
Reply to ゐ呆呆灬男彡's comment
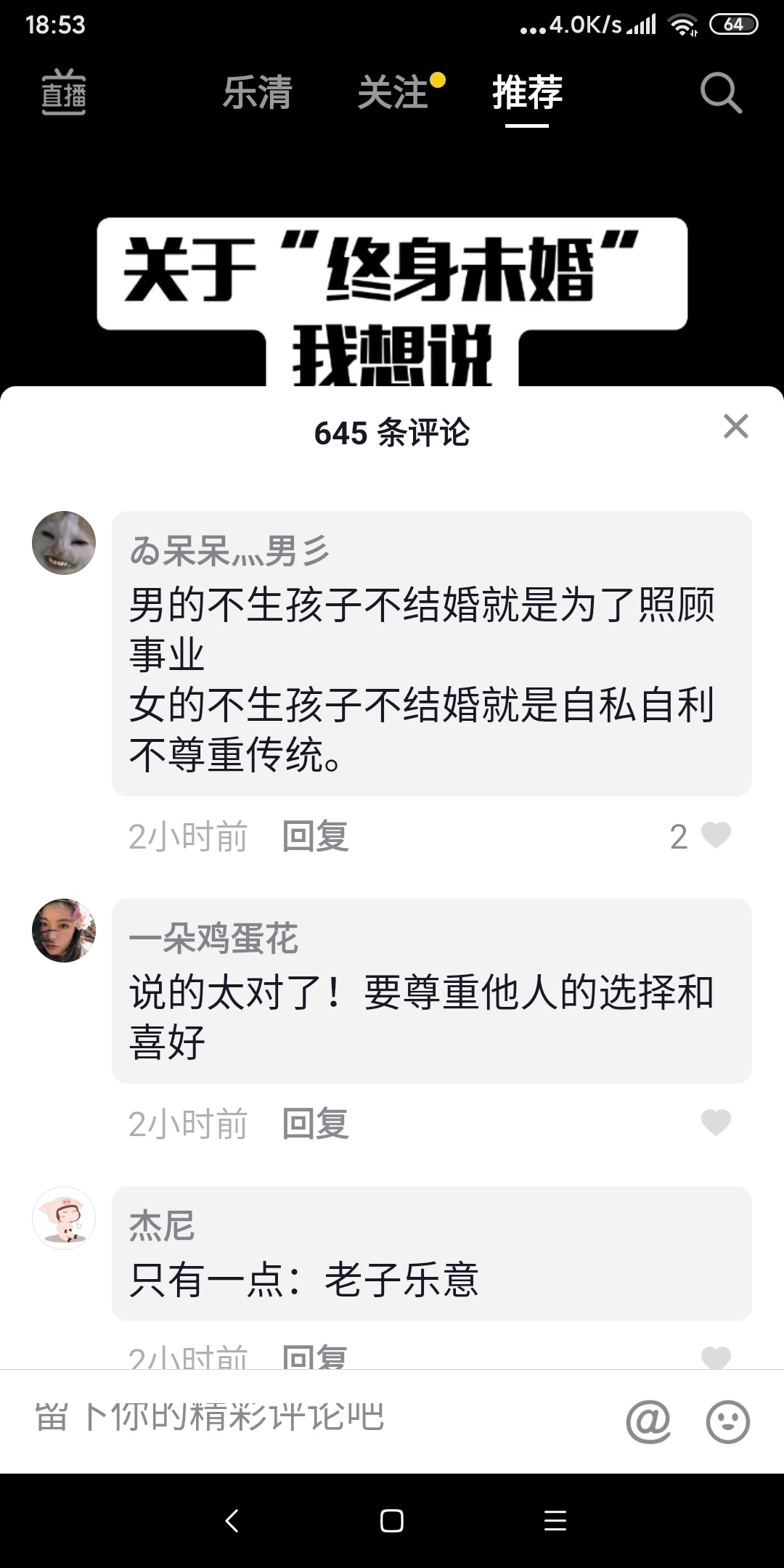coord(315,836)
